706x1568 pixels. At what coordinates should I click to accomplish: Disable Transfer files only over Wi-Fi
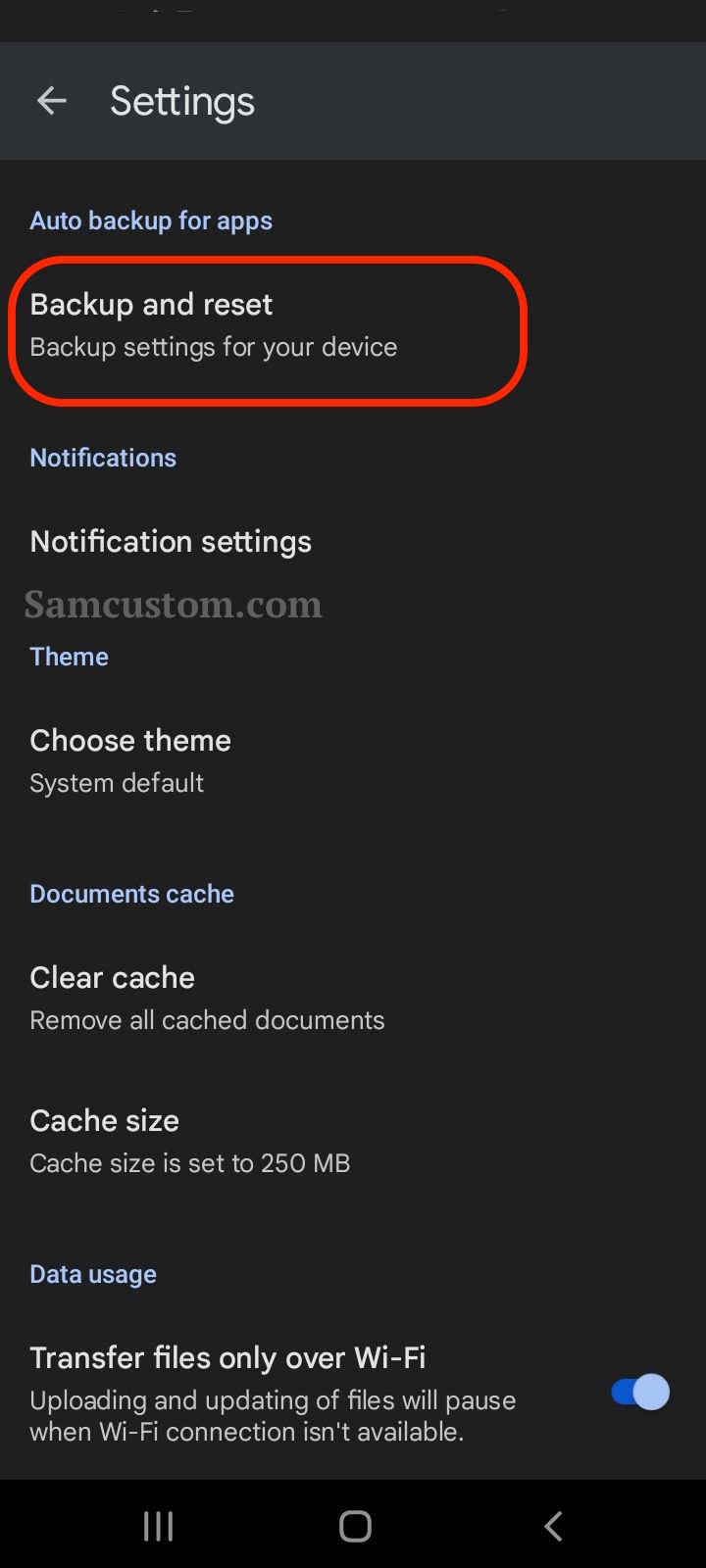[x=640, y=1392]
